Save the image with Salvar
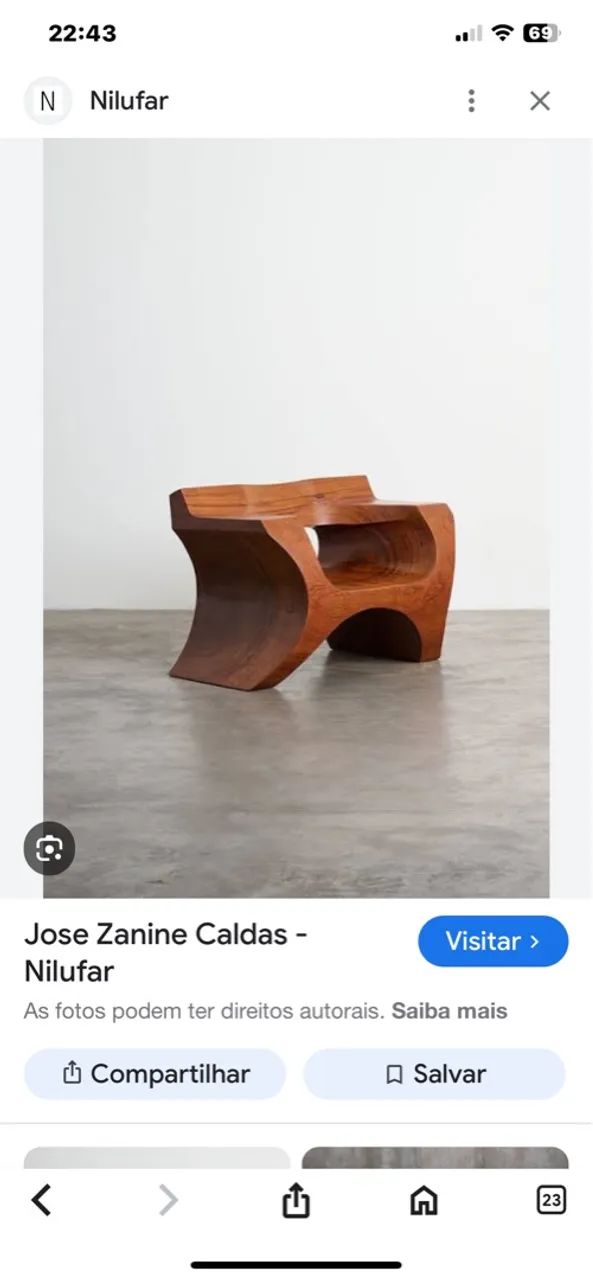 tap(434, 1074)
